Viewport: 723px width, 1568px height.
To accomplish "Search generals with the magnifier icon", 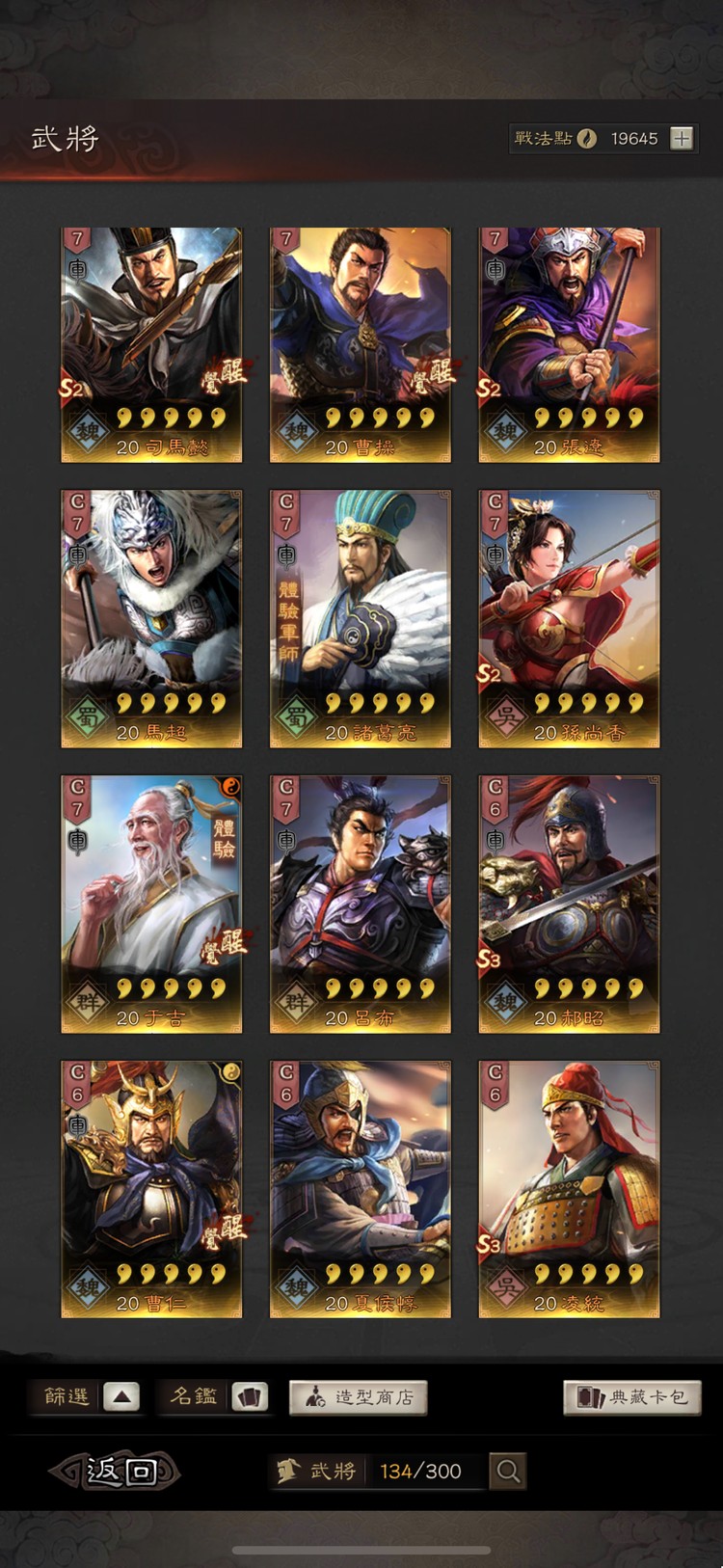I will point(508,1471).
